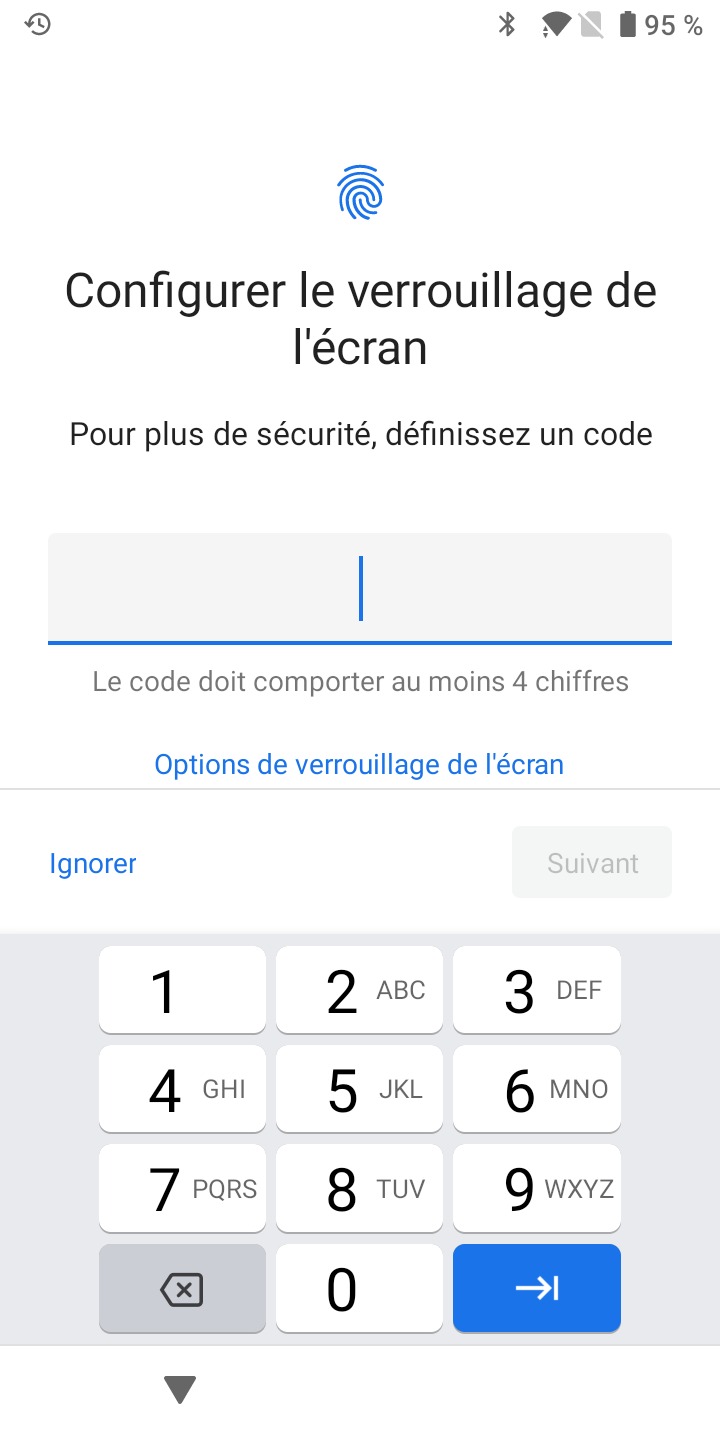Enter digit 6 on the keypad
Image resolution: width=720 pixels, height=1440 pixels.
point(537,1089)
